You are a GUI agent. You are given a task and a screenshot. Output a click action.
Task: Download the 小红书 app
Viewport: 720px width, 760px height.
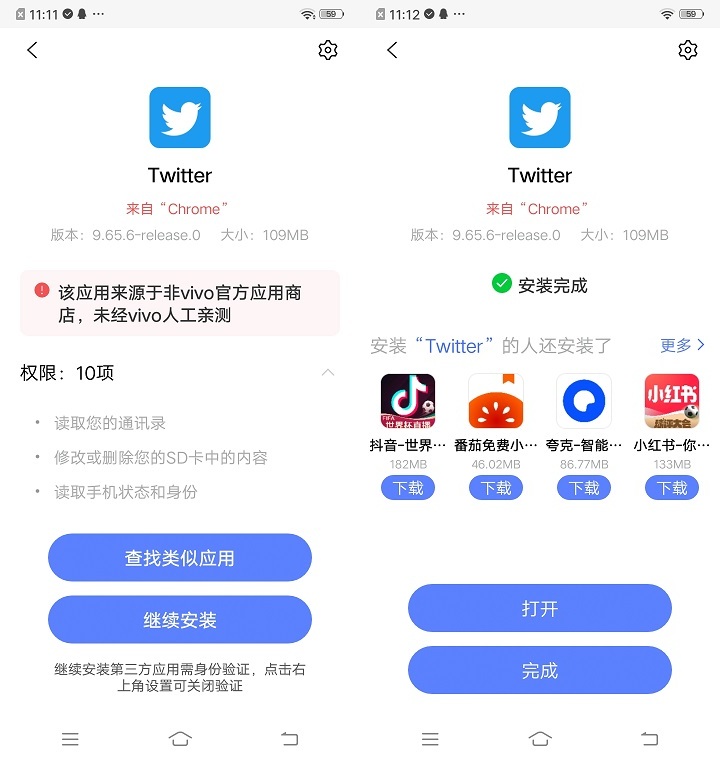pos(672,488)
